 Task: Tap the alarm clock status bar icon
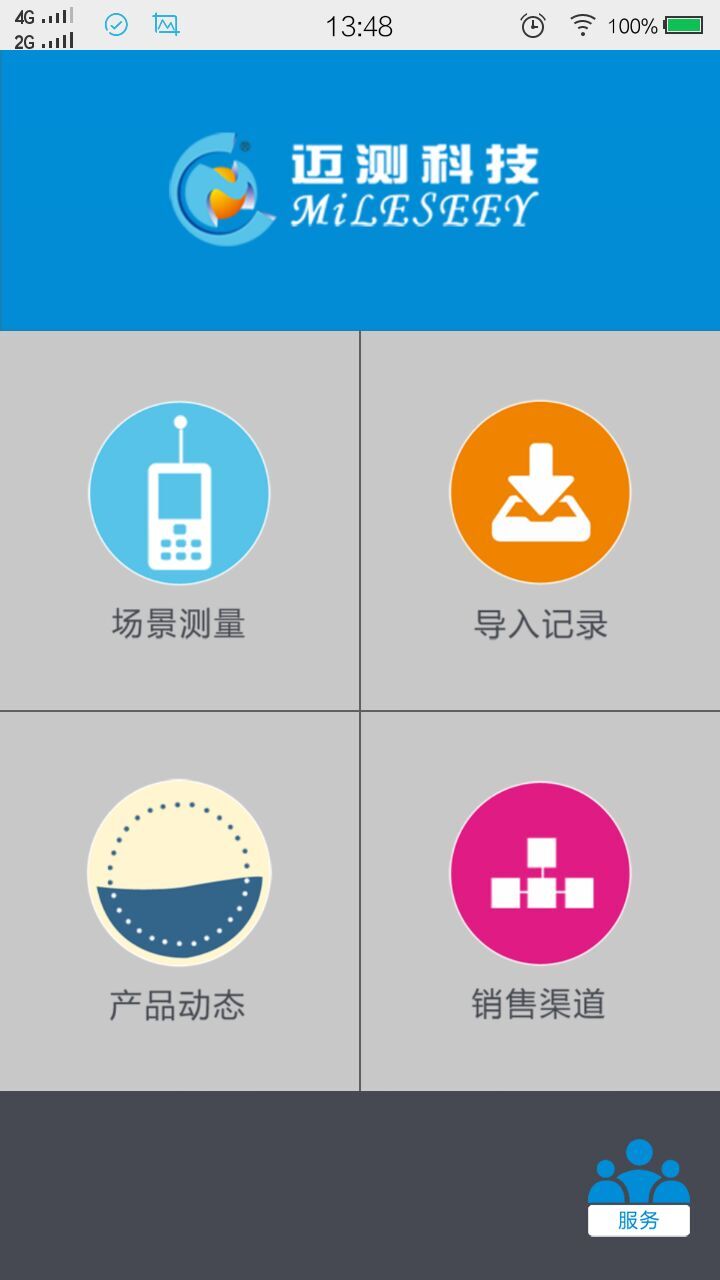pos(533,24)
